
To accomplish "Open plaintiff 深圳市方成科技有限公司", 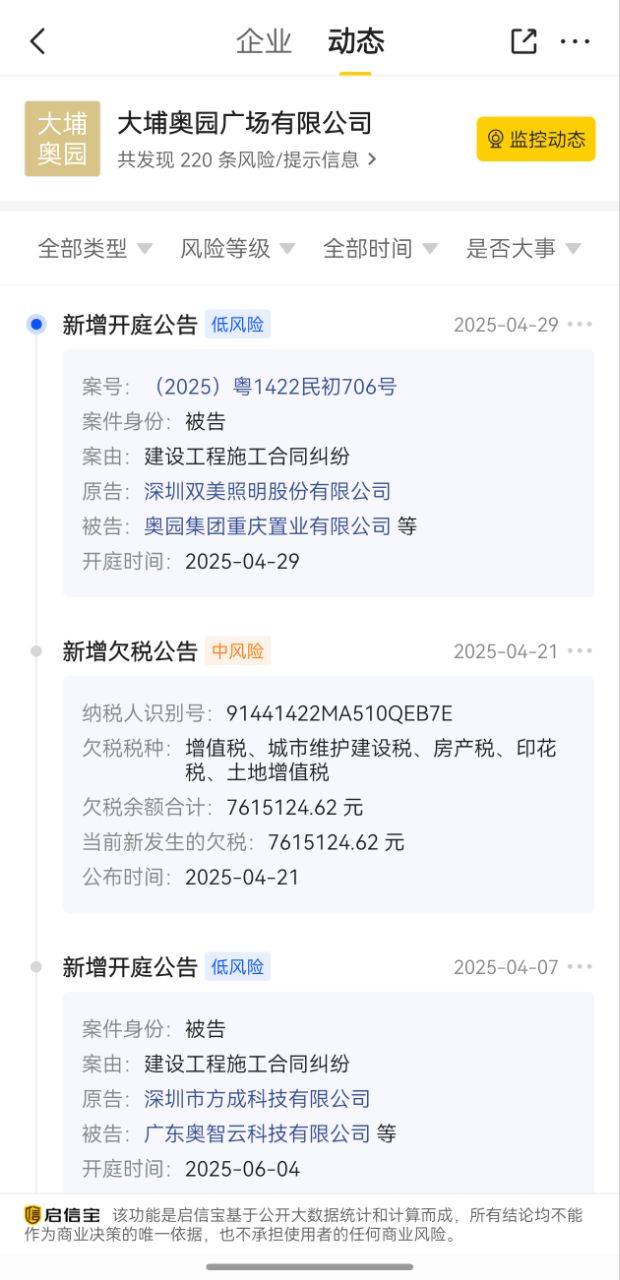I will coord(257,1099).
